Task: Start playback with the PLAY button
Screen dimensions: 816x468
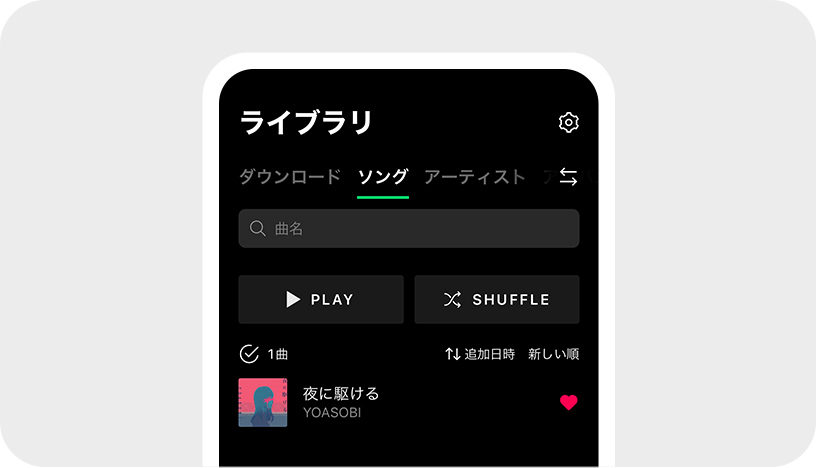Action: coord(321,299)
